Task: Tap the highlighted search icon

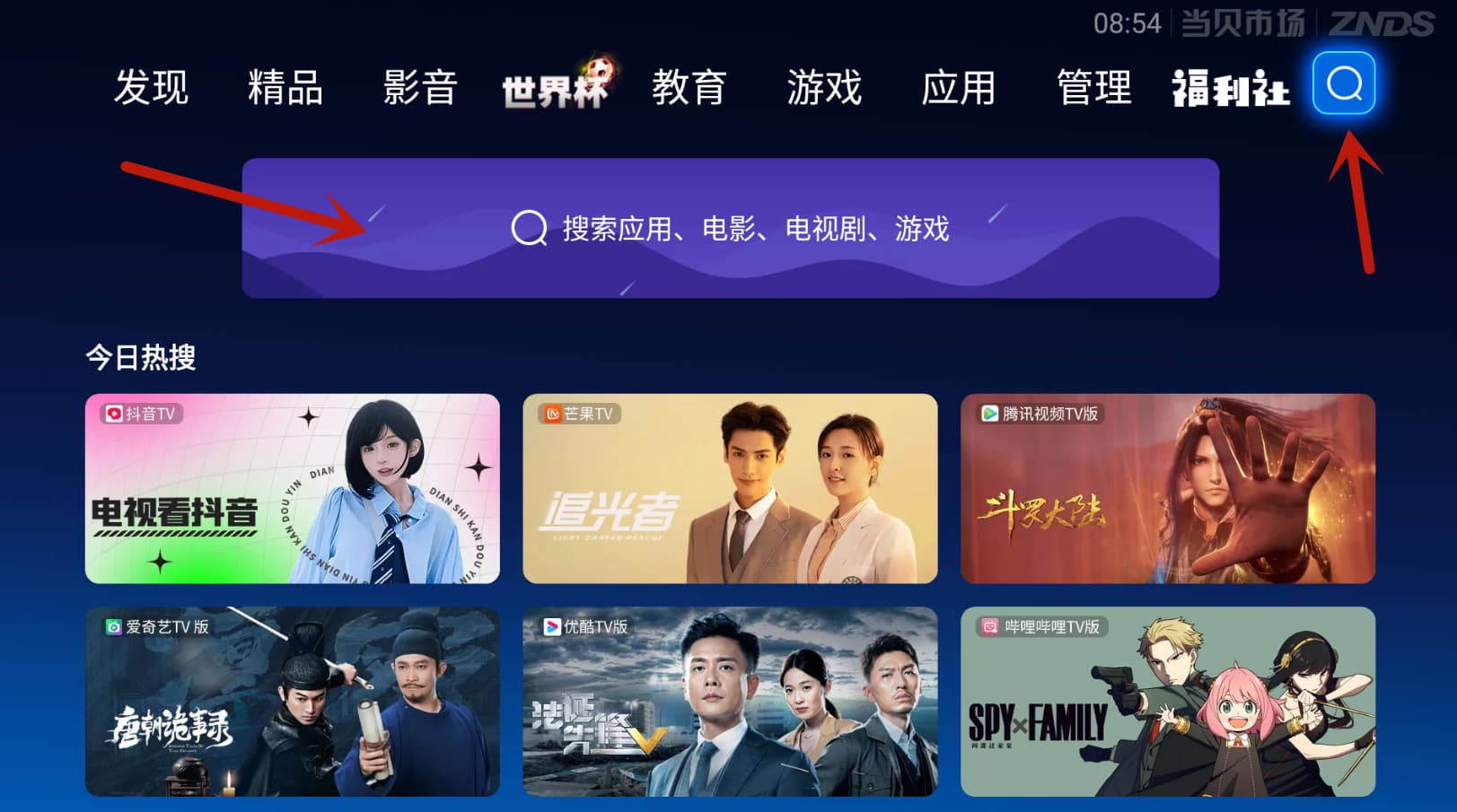Action: pyautogui.click(x=1343, y=83)
